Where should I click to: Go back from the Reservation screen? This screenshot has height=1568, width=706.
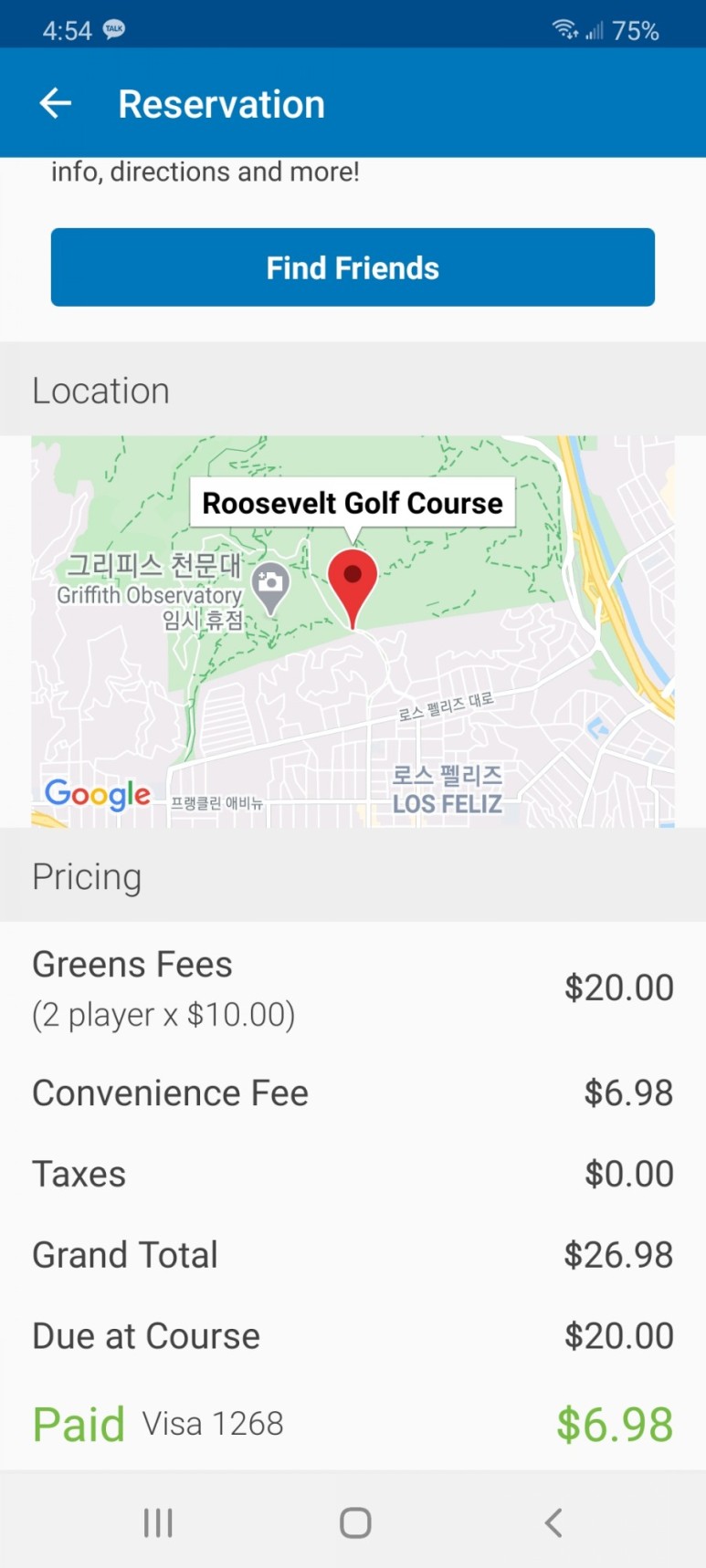(56, 103)
